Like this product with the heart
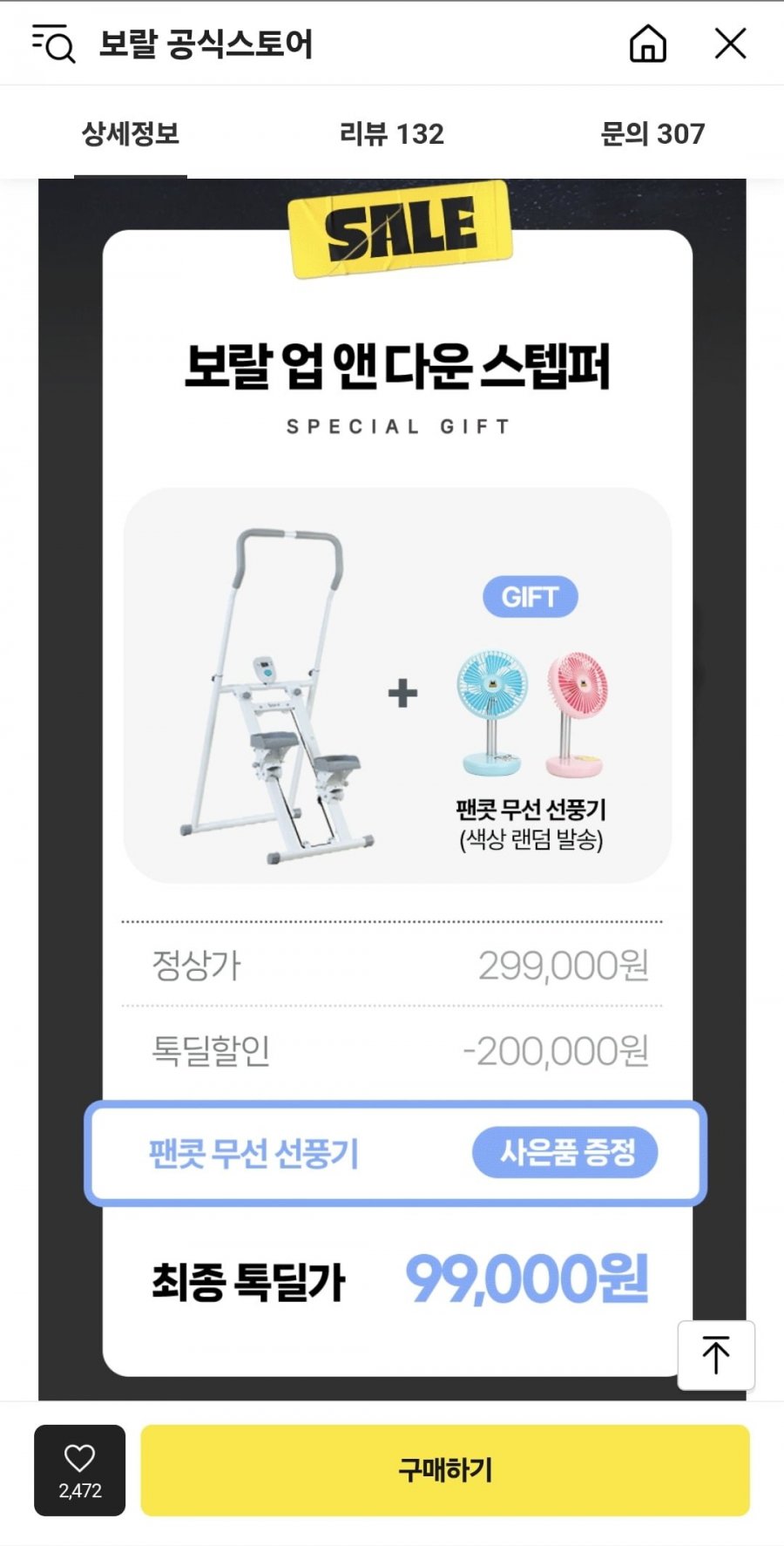The height and width of the screenshot is (1546, 784). coord(79,1470)
